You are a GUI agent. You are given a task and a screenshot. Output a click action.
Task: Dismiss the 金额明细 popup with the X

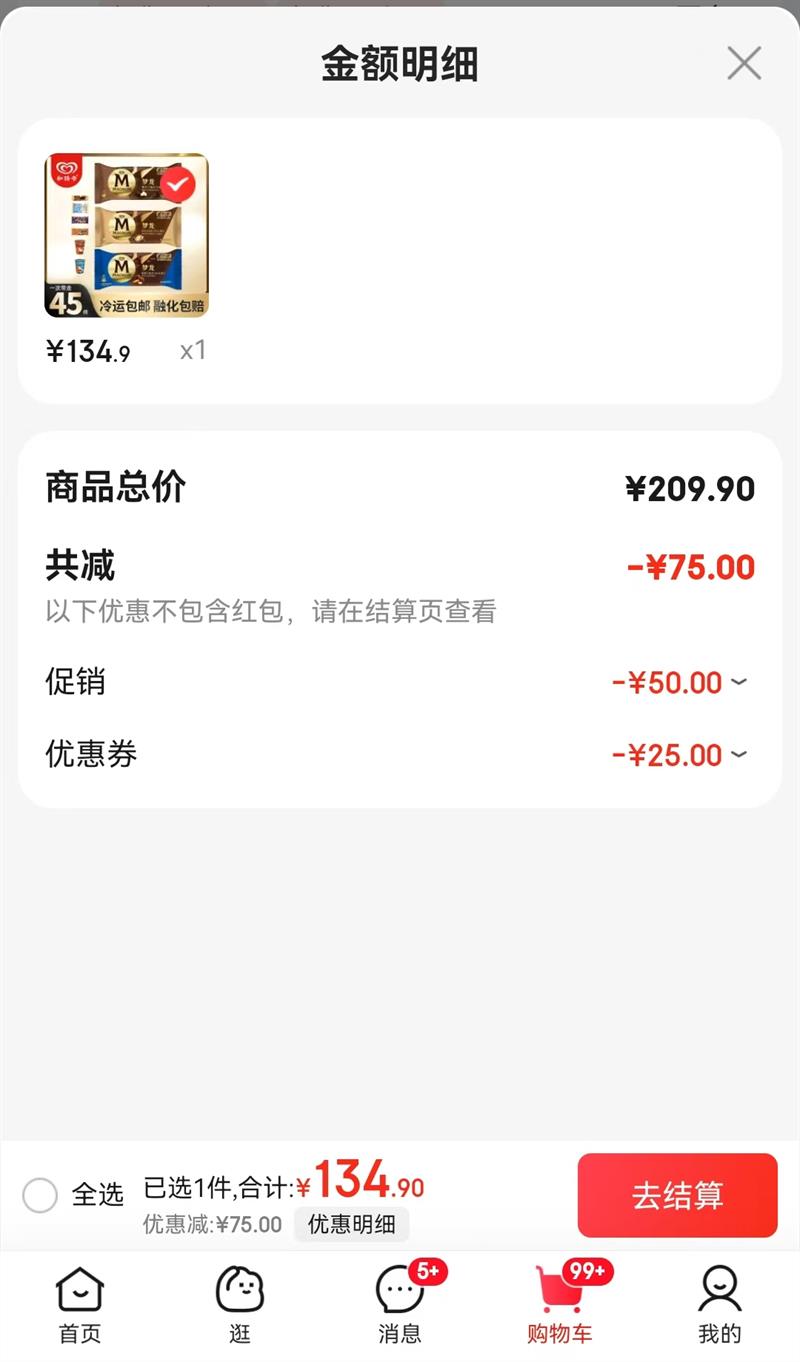click(x=743, y=64)
